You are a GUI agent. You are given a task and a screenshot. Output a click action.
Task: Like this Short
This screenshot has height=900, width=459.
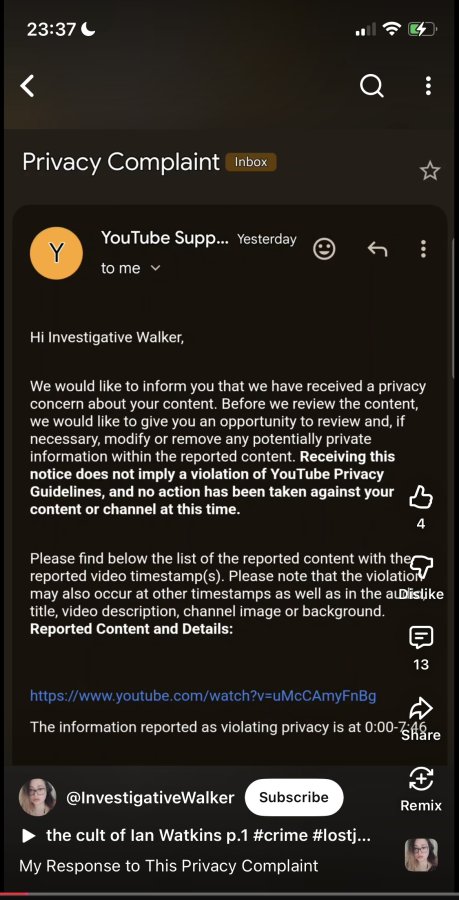click(421, 497)
